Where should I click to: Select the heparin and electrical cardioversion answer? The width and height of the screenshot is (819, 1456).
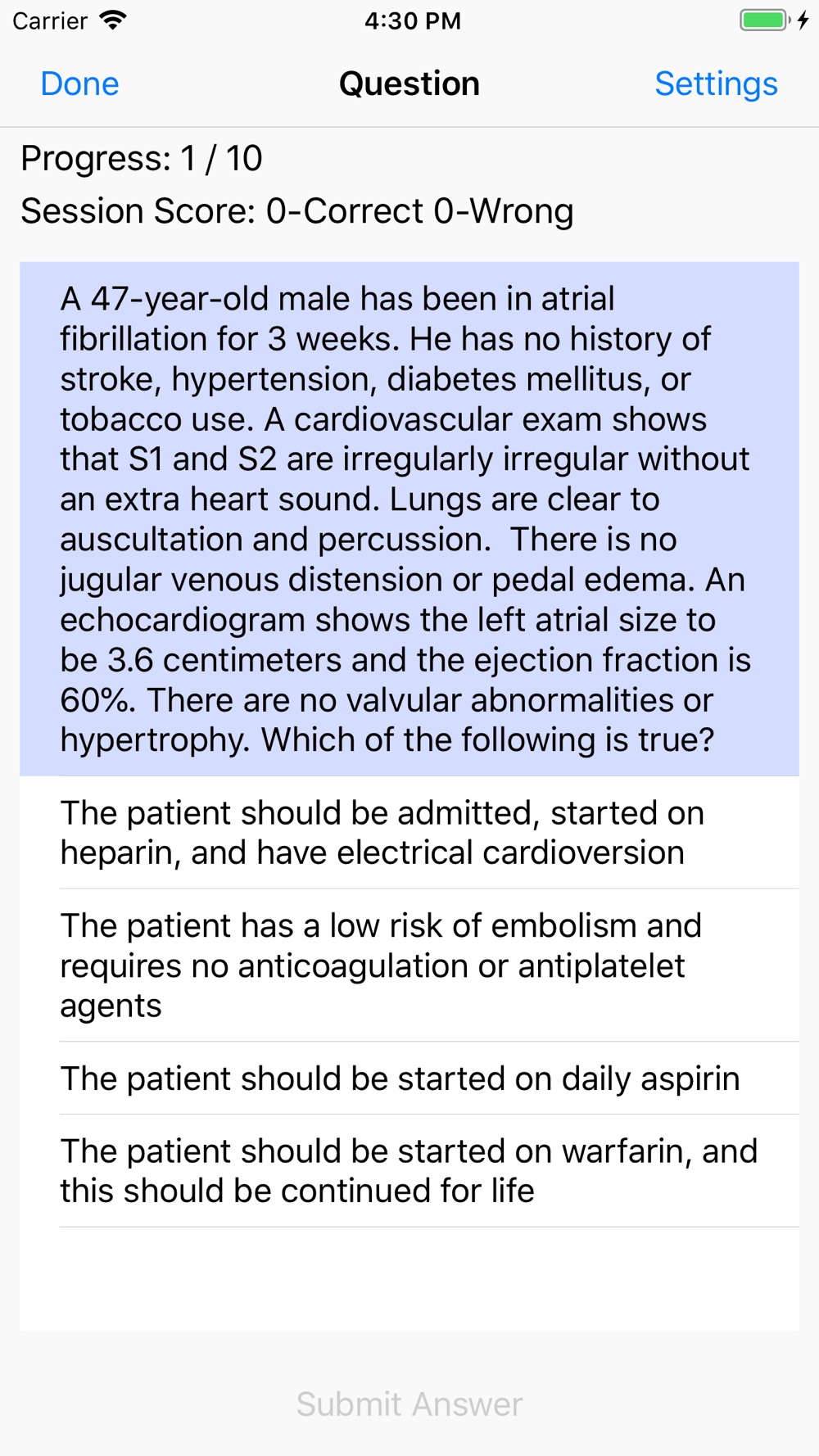click(x=409, y=832)
